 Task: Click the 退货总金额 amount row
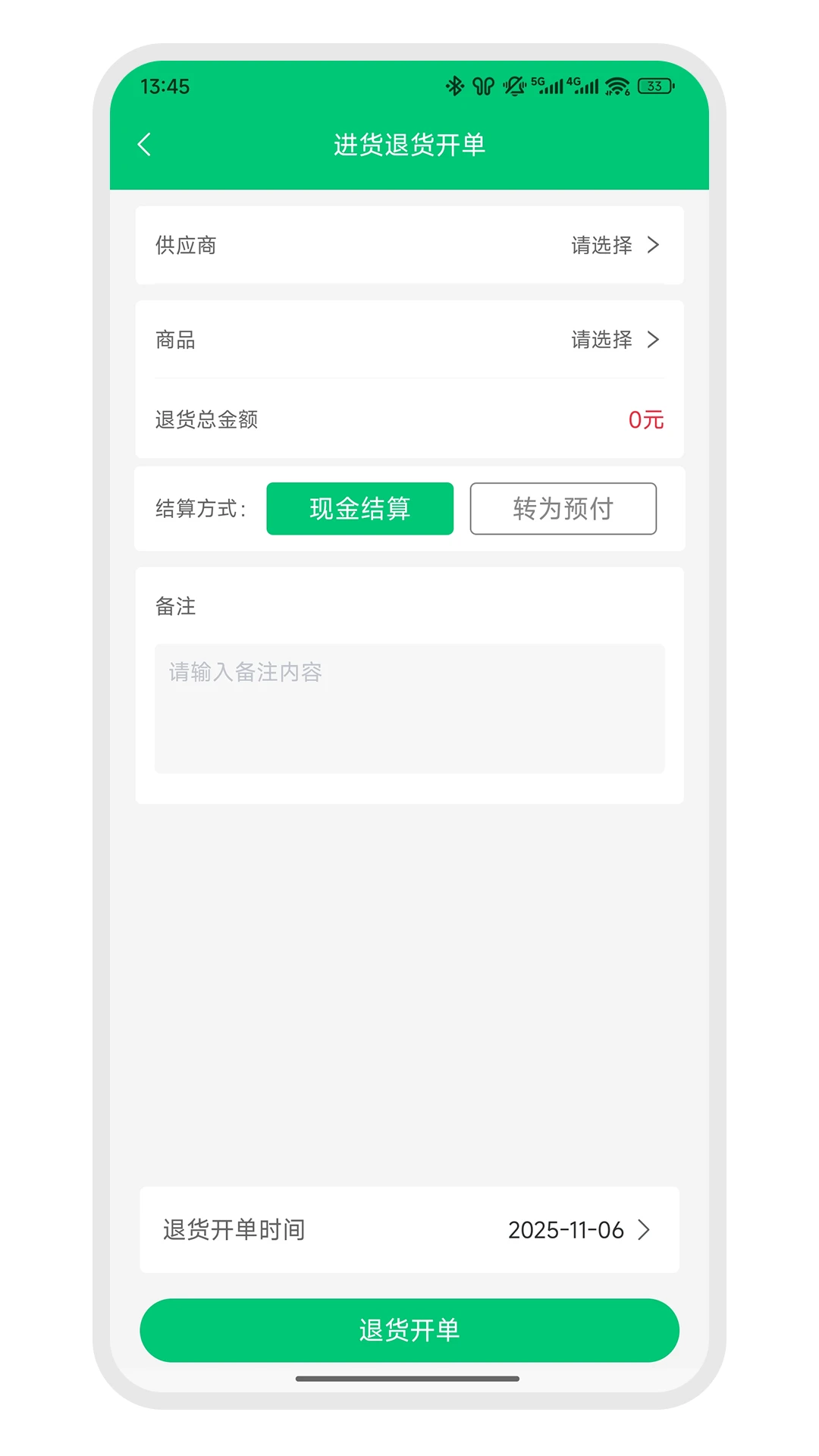[409, 420]
